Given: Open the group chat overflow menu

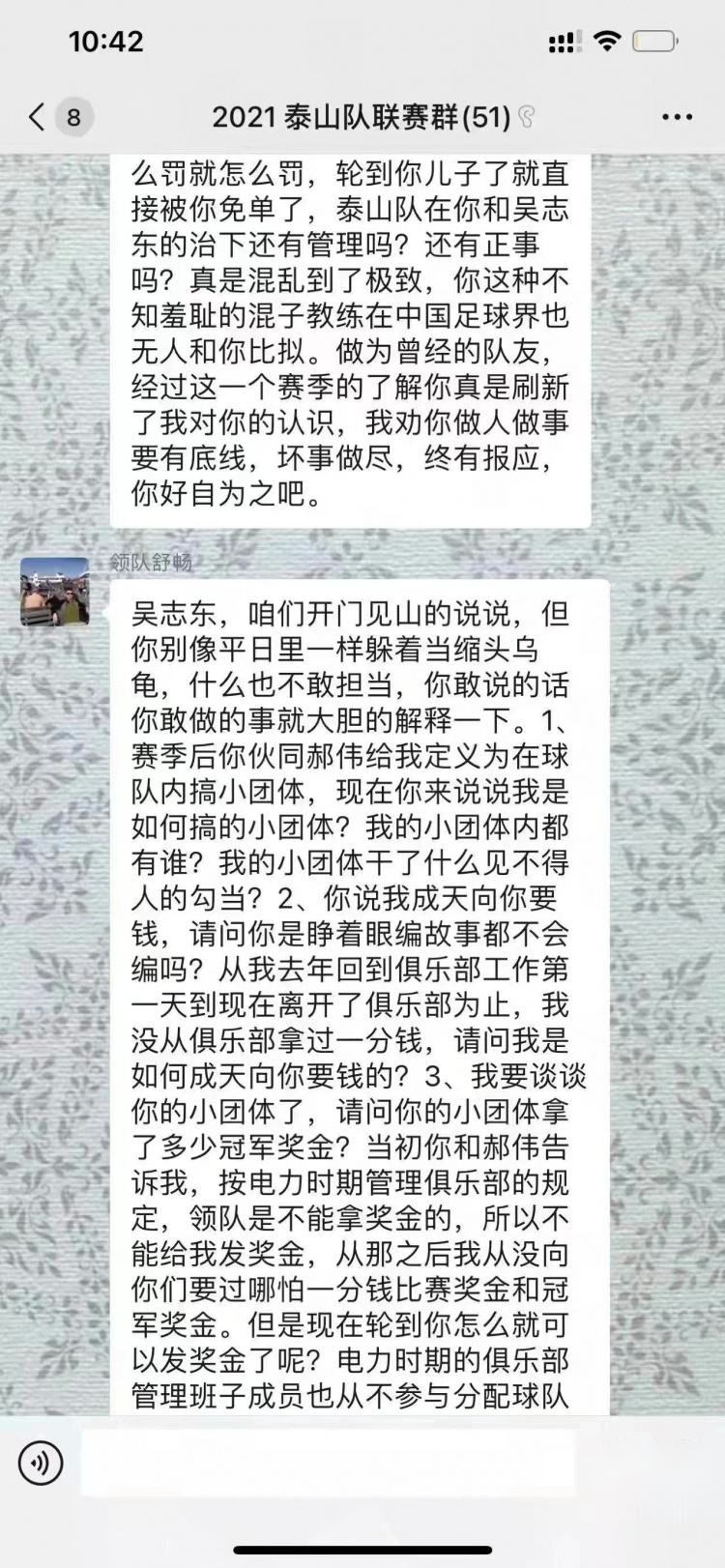Looking at the screenshot, I should [677, 117].
